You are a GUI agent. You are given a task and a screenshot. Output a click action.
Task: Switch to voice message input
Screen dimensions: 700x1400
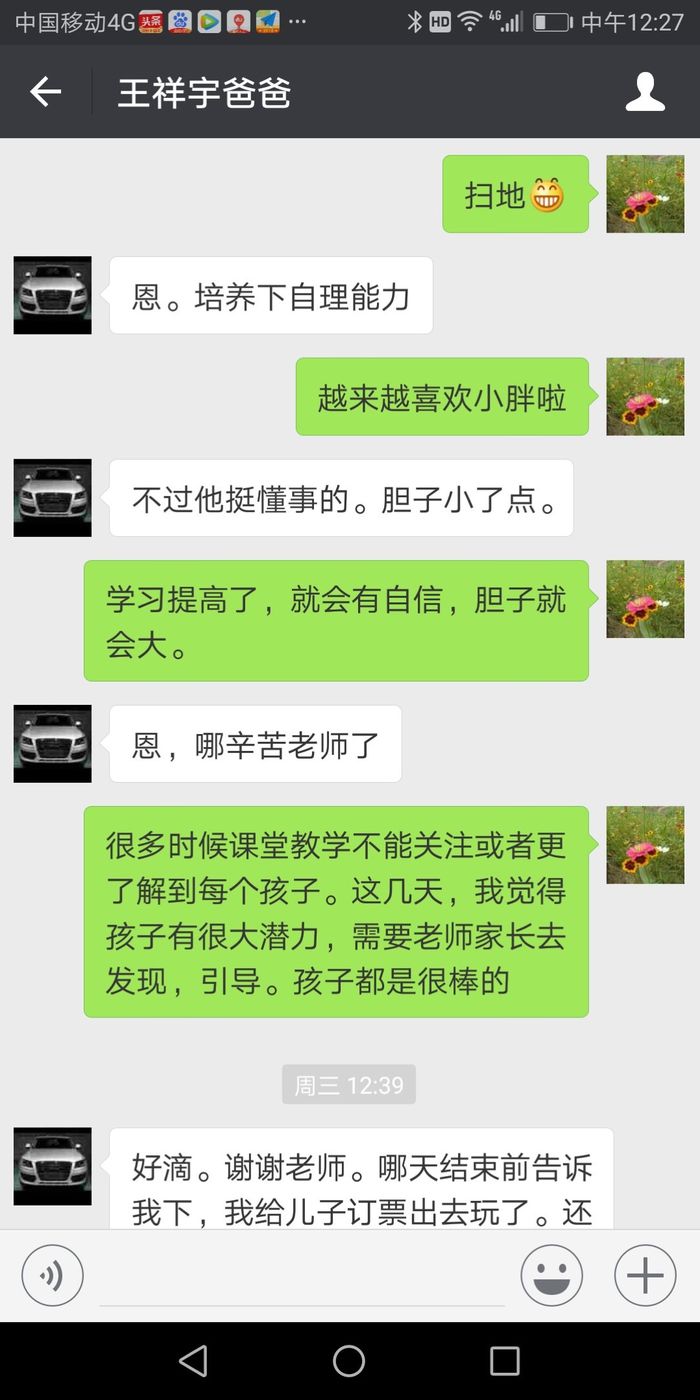click(x=52, y=1275)
